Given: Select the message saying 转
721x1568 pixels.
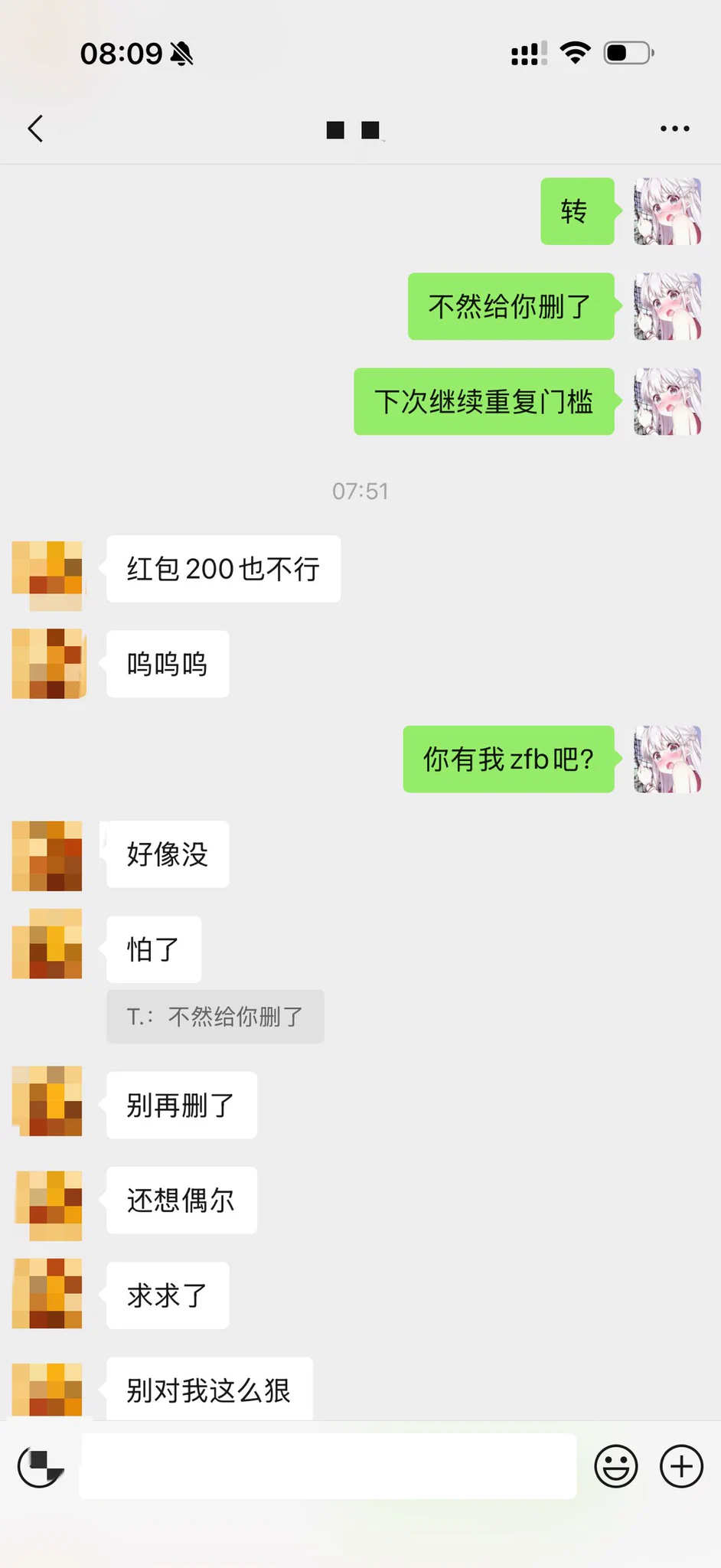Looking at the screenshot, I should pos(578,211).
